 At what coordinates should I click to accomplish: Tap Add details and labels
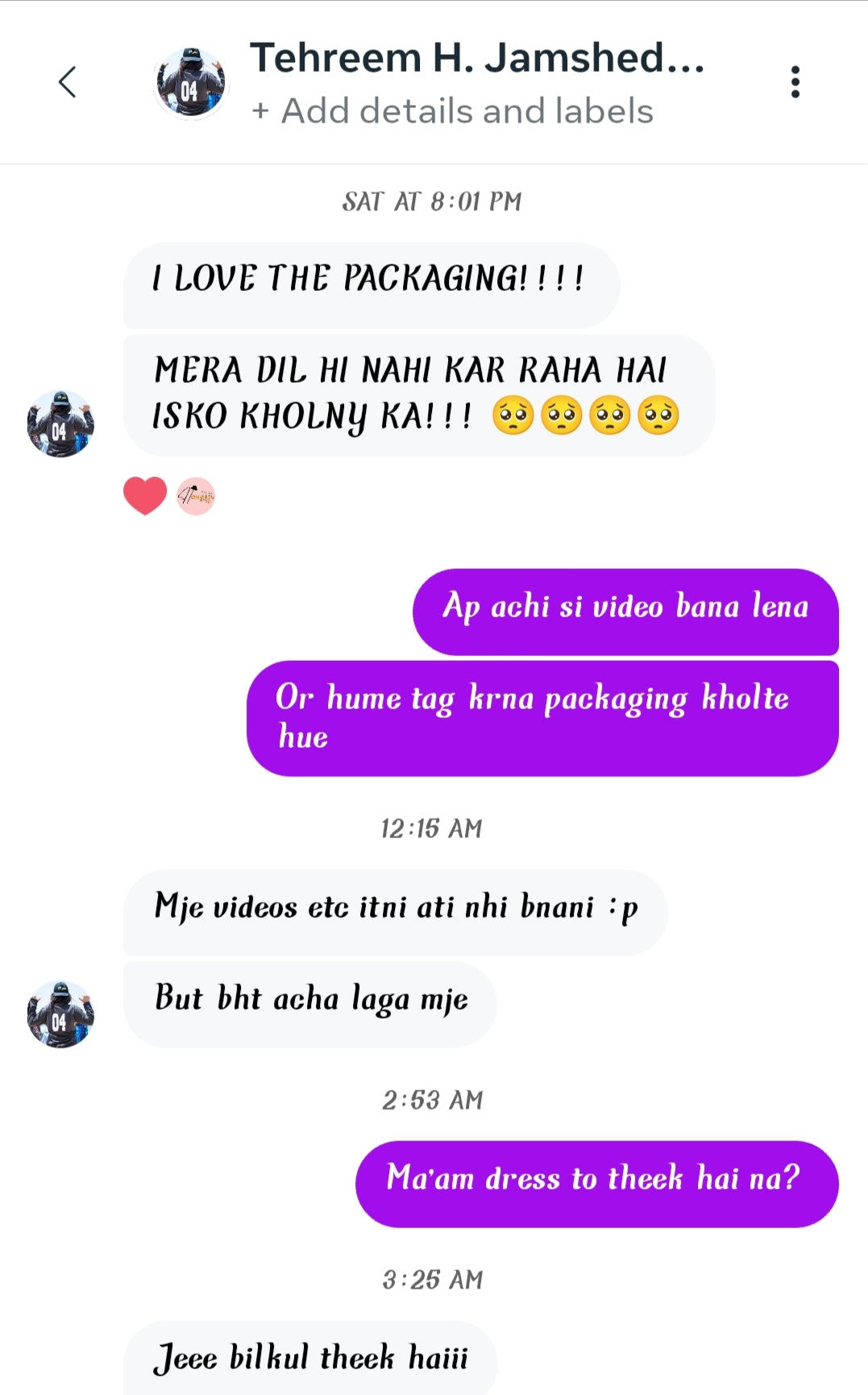pos(453,111)
